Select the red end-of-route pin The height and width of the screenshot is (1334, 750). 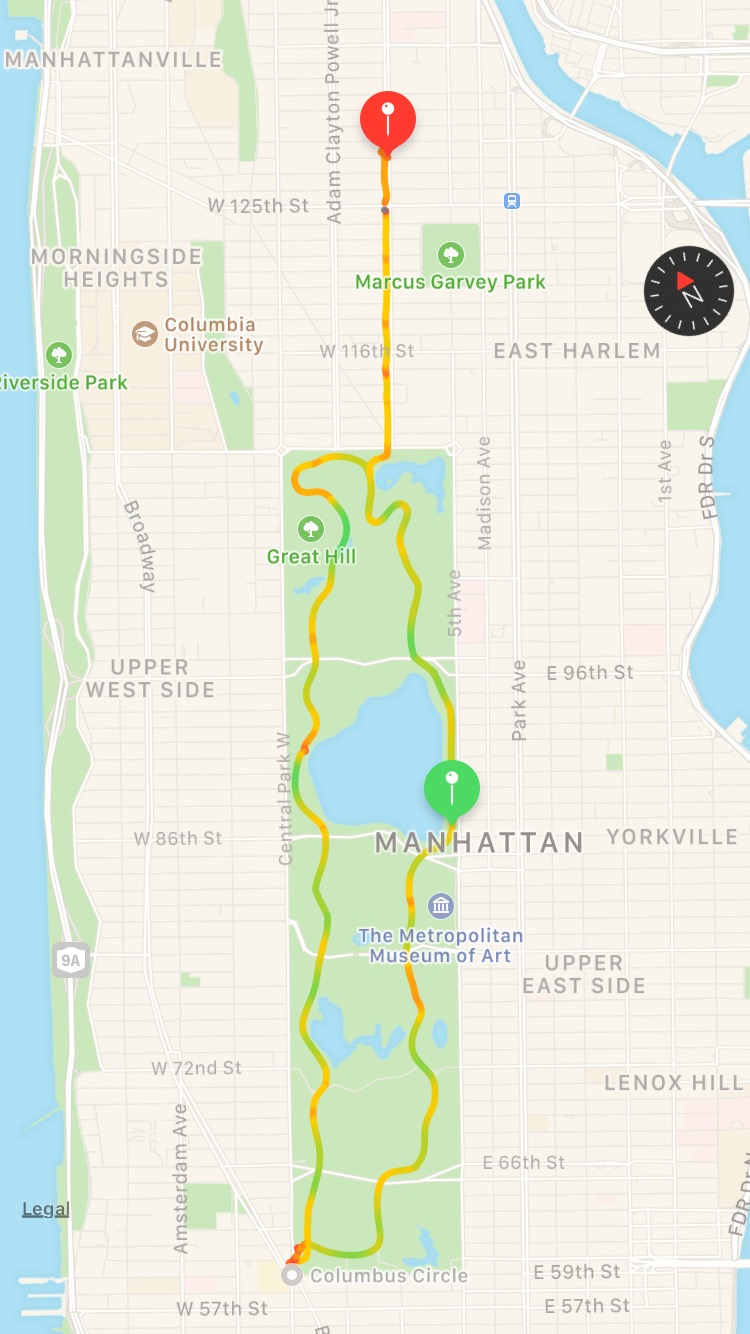tap(388, 121)
